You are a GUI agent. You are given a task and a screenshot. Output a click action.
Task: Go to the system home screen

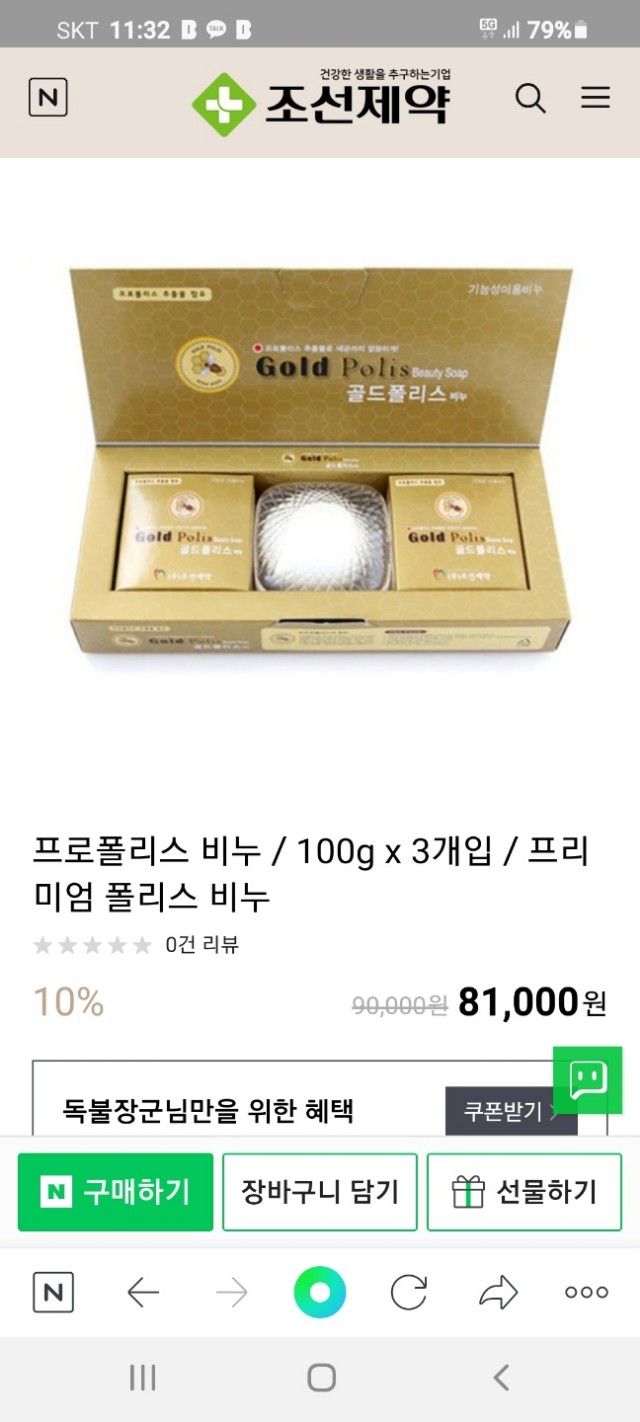[321, 1378]
